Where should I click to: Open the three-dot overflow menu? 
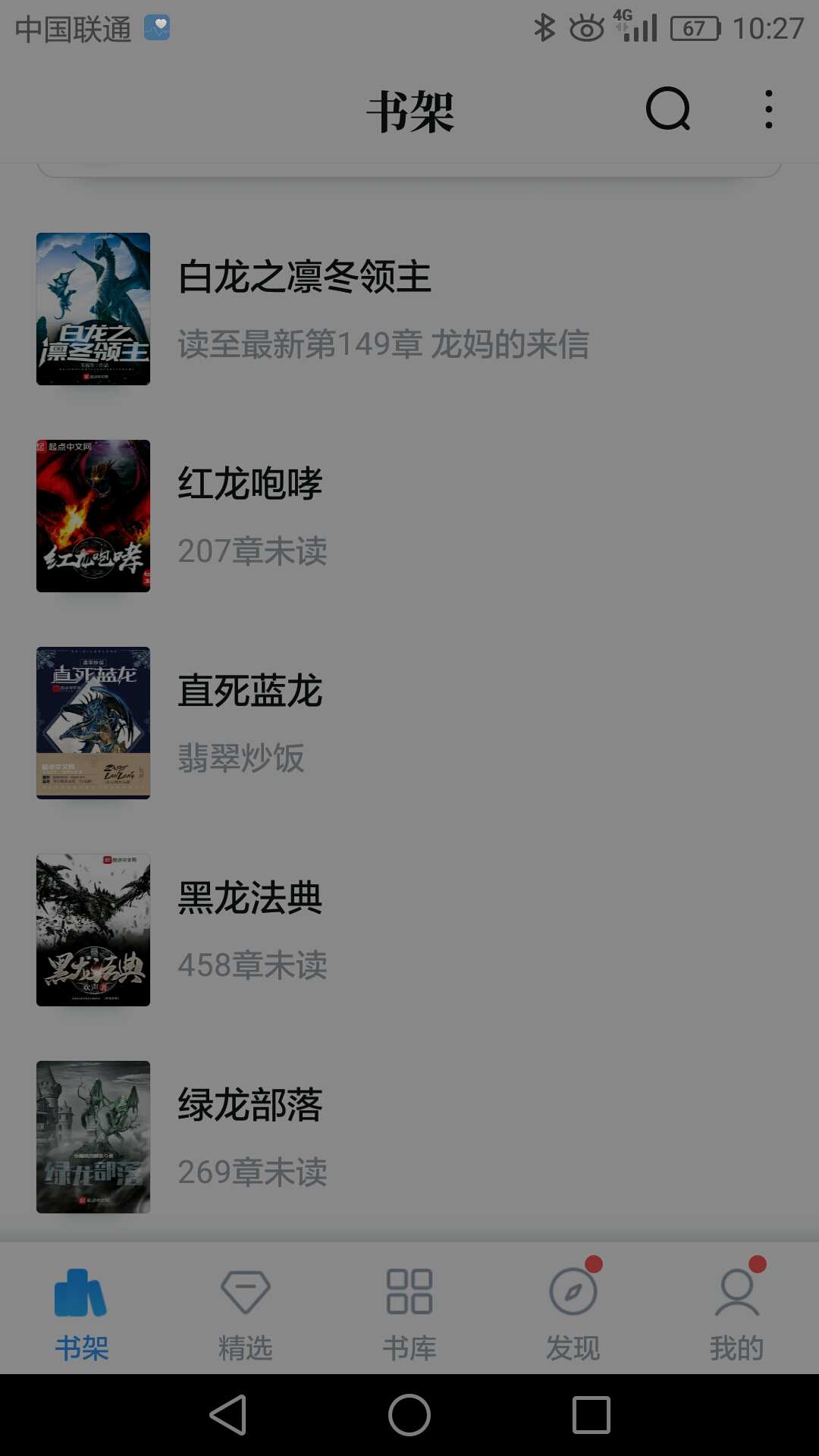(768, 110)
